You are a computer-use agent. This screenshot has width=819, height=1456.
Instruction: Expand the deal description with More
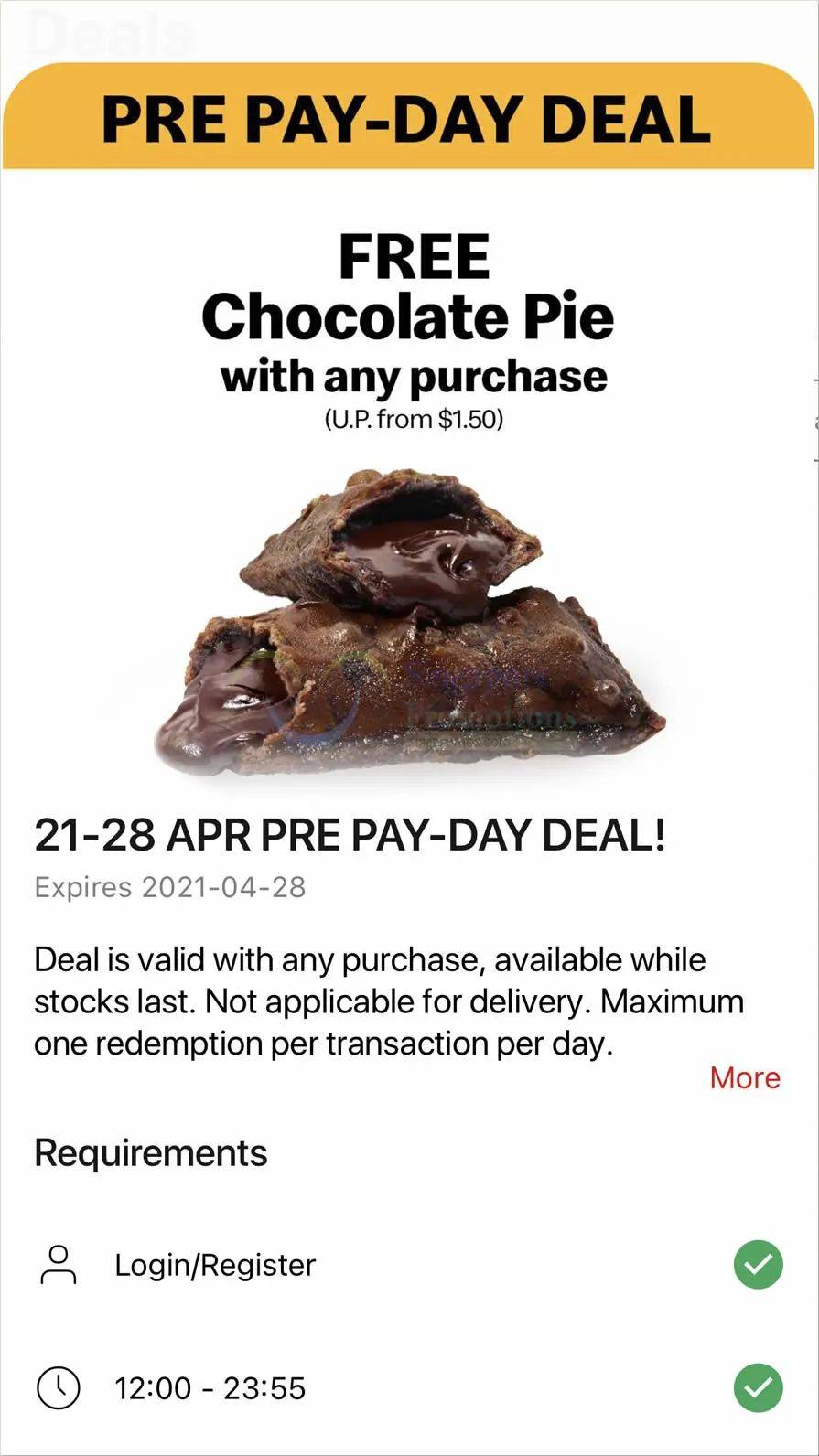click(x=744, y=1077)
